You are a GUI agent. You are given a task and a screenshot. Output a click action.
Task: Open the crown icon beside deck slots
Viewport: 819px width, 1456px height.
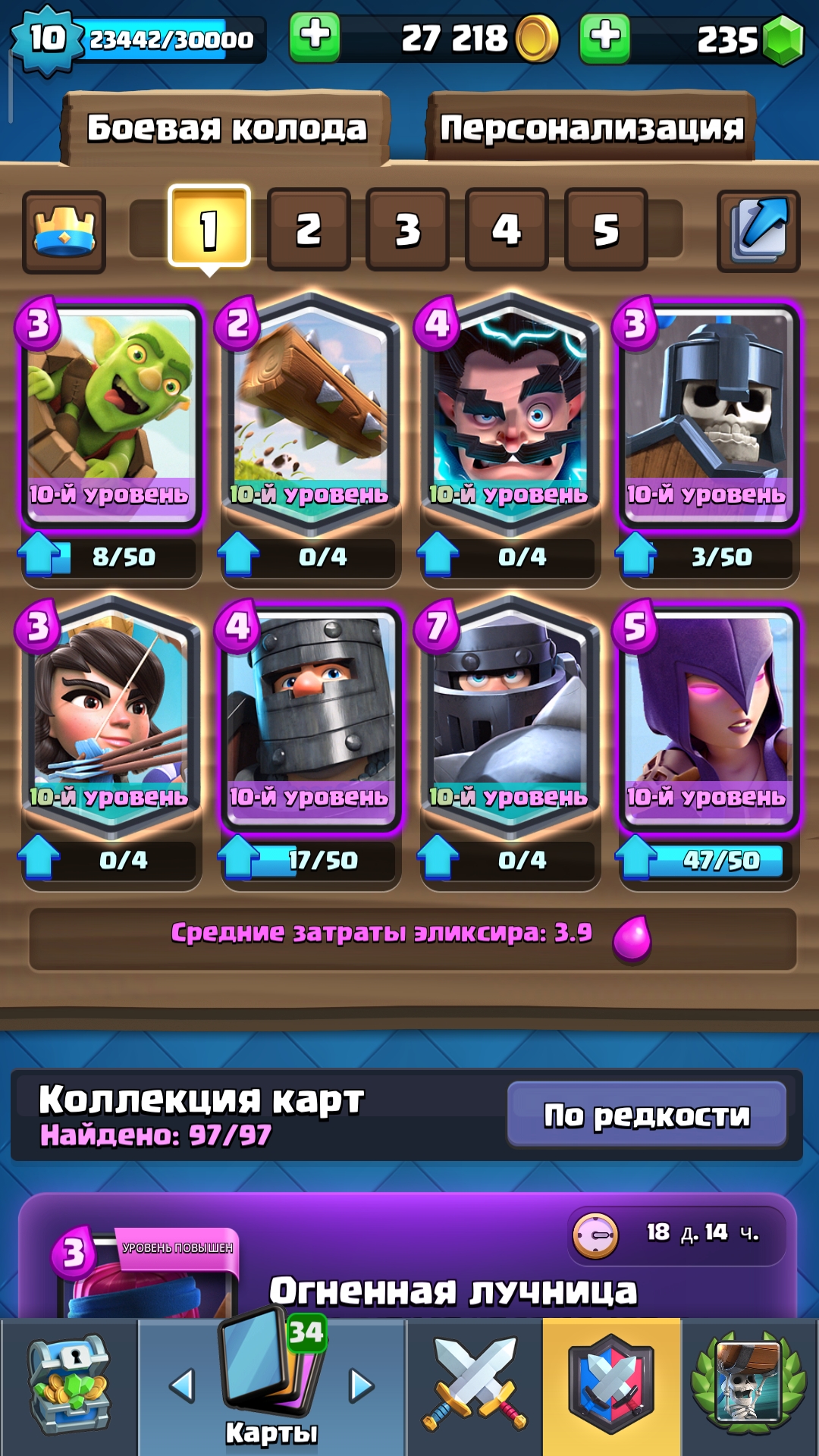pos(64,231)
